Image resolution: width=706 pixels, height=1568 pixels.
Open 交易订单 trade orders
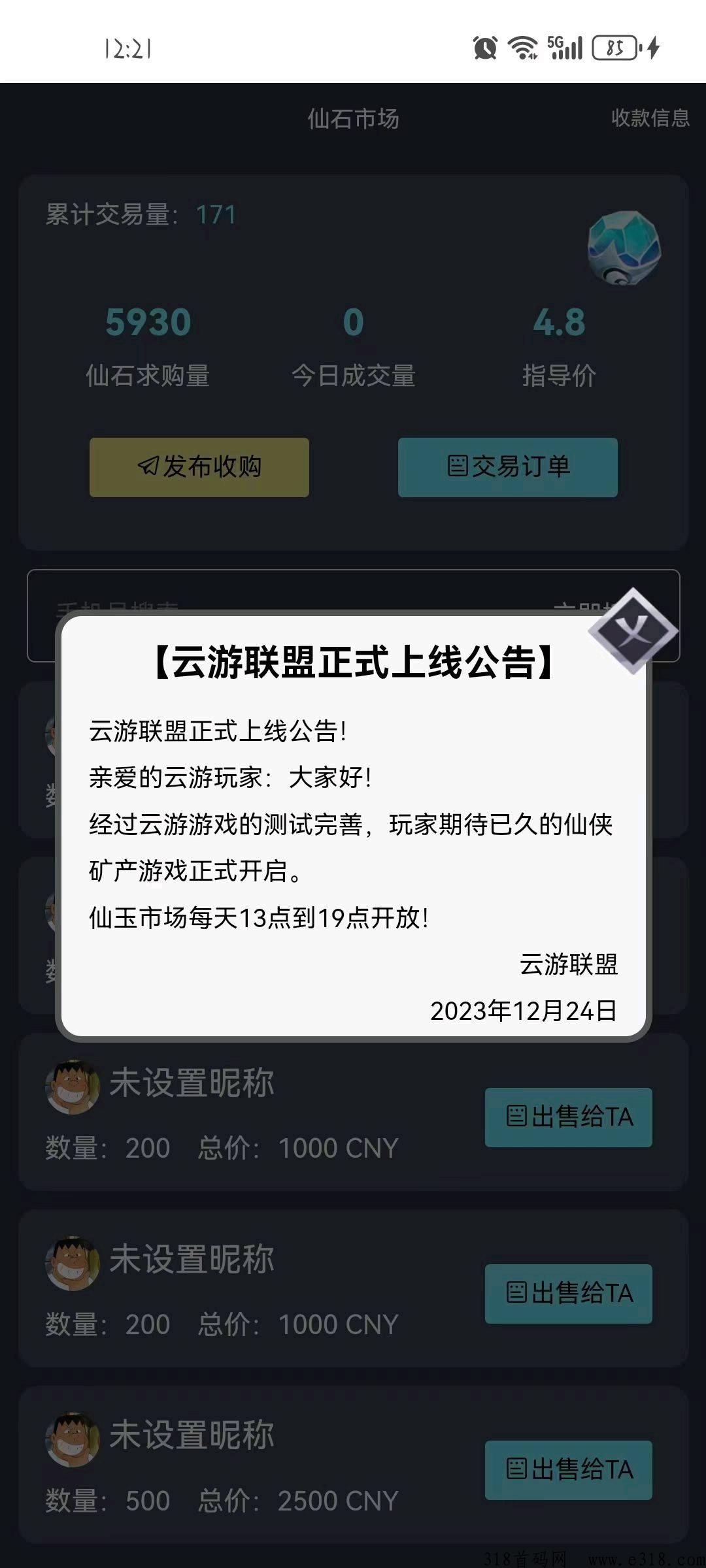[508, 467]
